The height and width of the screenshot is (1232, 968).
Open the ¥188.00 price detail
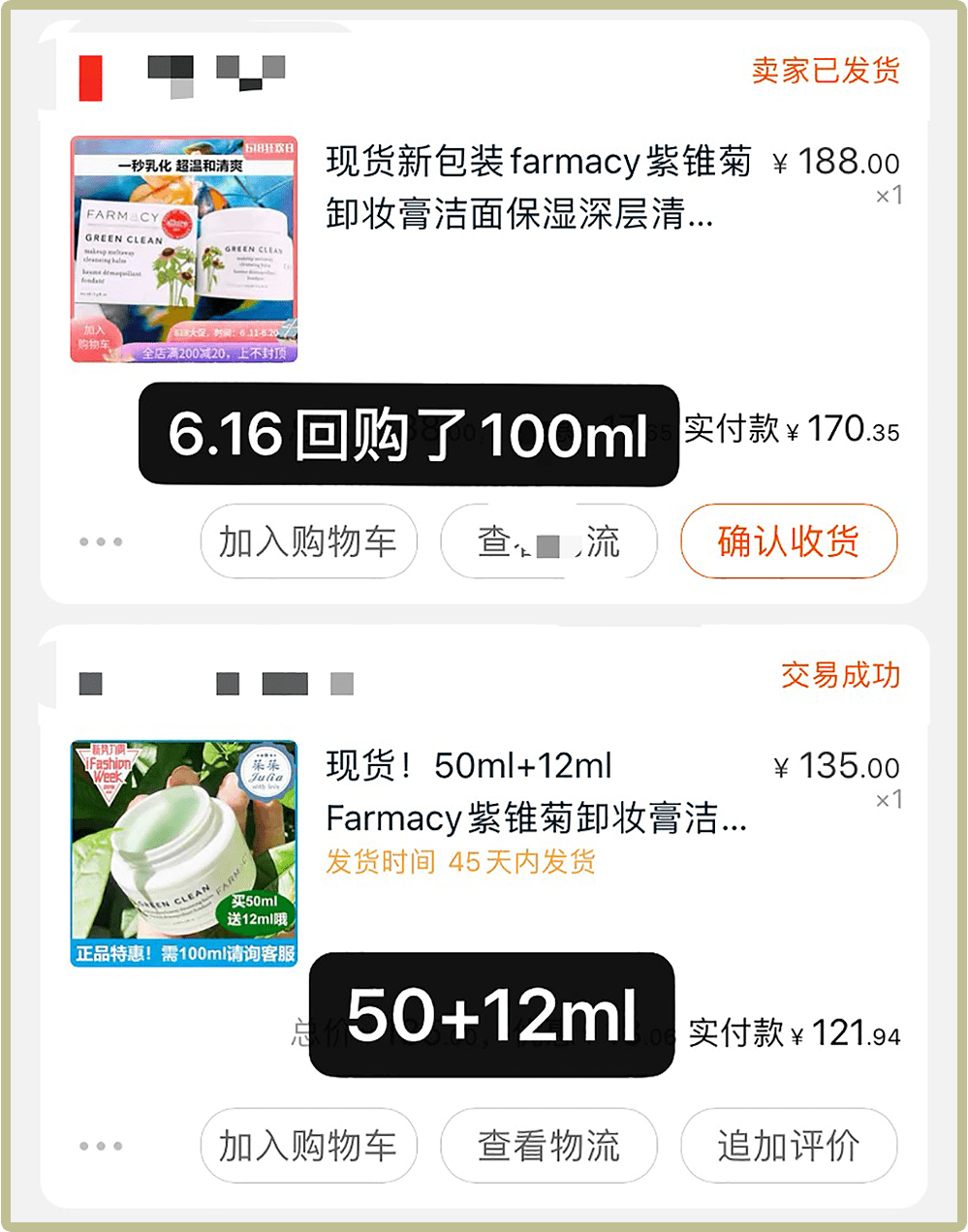pyautogui.click(x=839, y=164)
